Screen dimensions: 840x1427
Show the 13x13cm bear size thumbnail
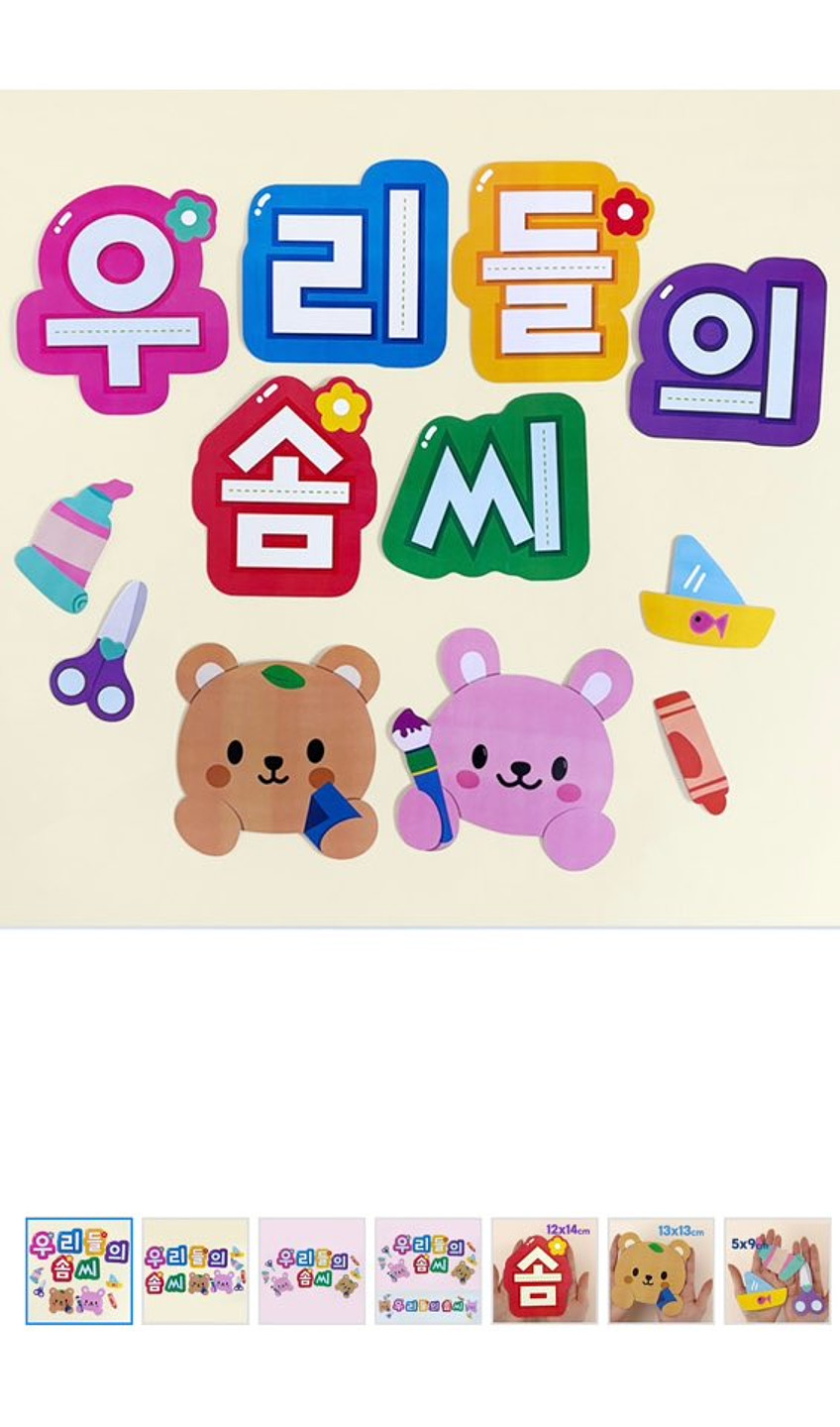click(x=661, y=1270)
